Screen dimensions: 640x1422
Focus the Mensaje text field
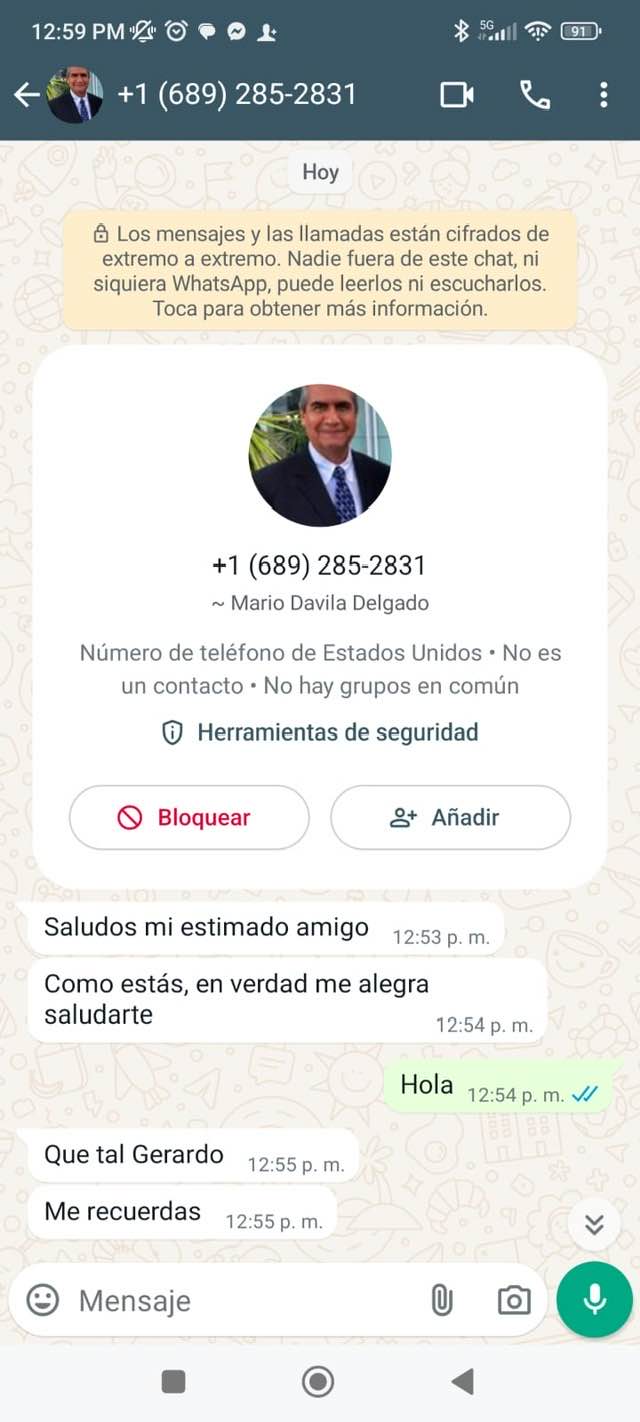[240, 1301]
